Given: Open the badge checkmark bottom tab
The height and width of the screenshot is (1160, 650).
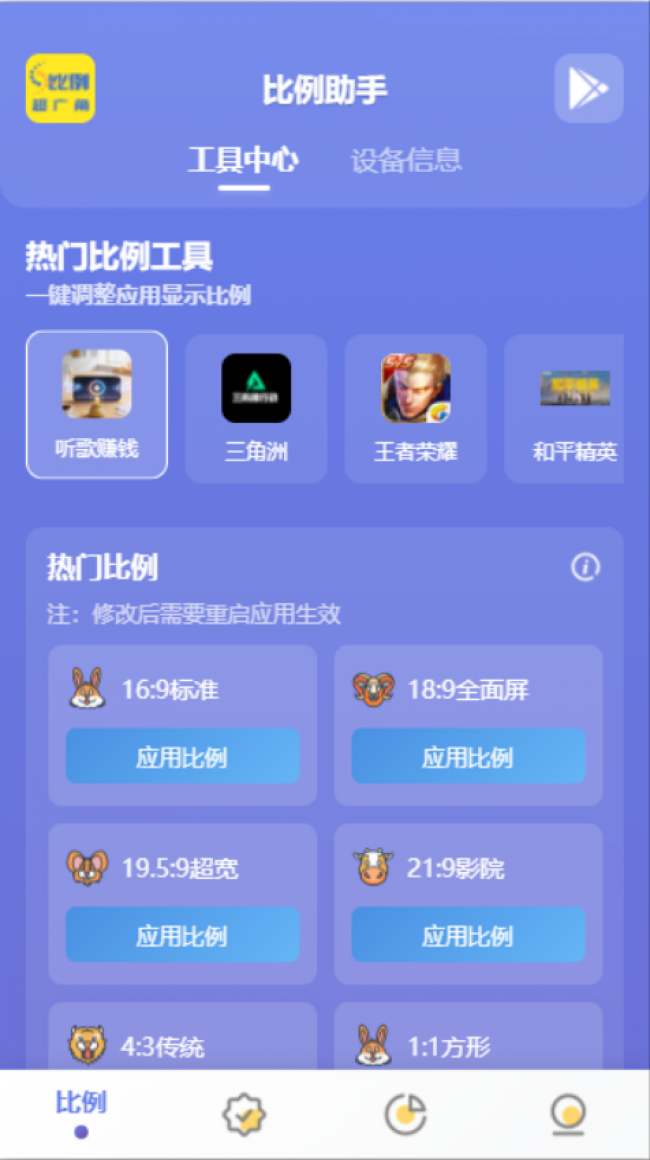Looking at the screenshot, I should pos(243,1114).
